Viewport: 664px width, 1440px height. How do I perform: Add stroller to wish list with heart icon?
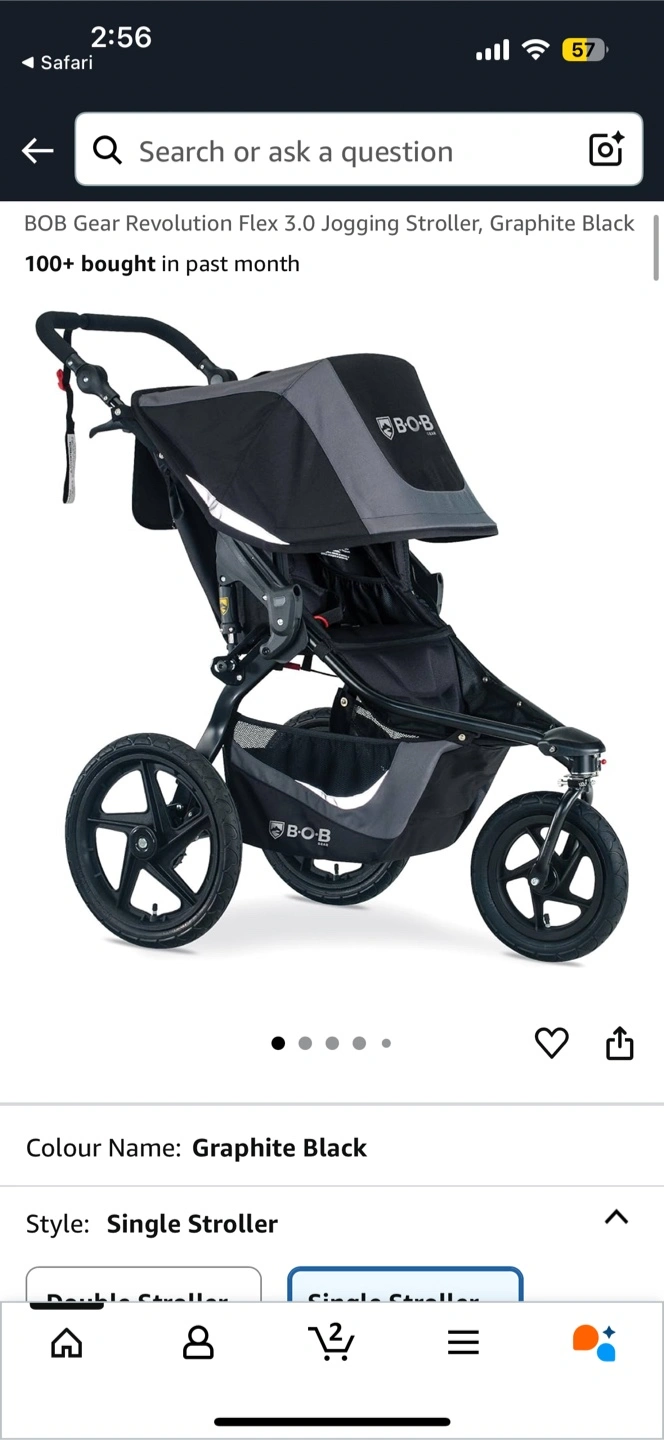point(551,1043)
